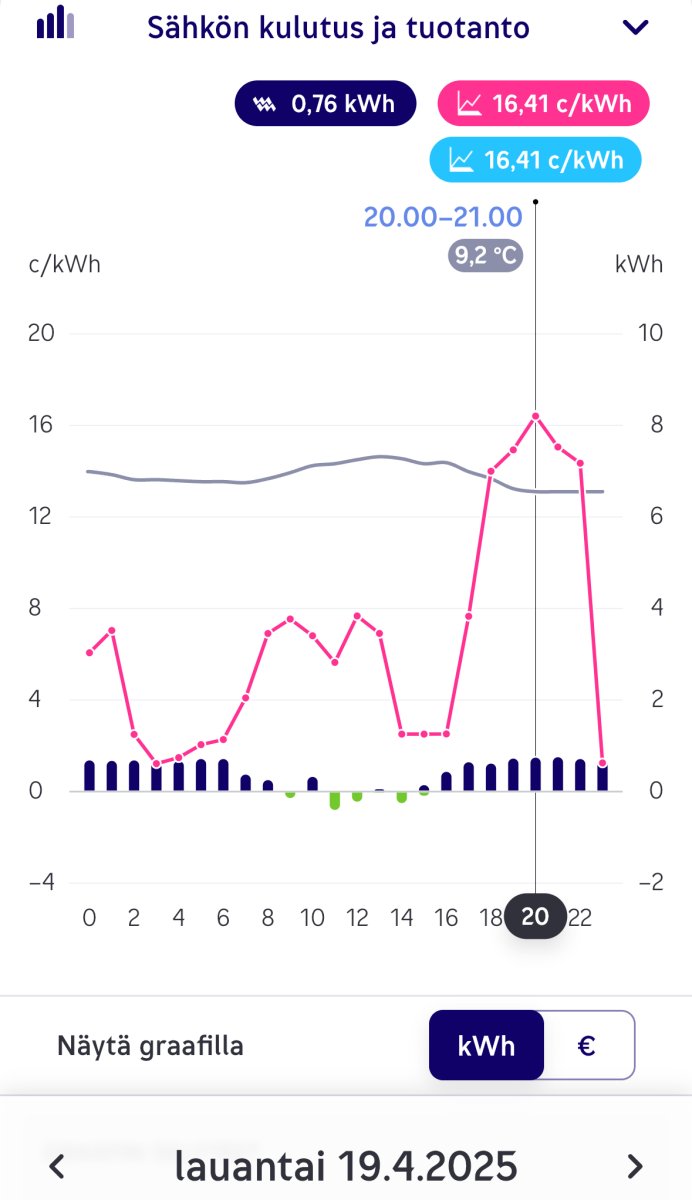
Task: Toggle the 0,76 kWh consumption series chip
Action: click(x=325, y=103)
